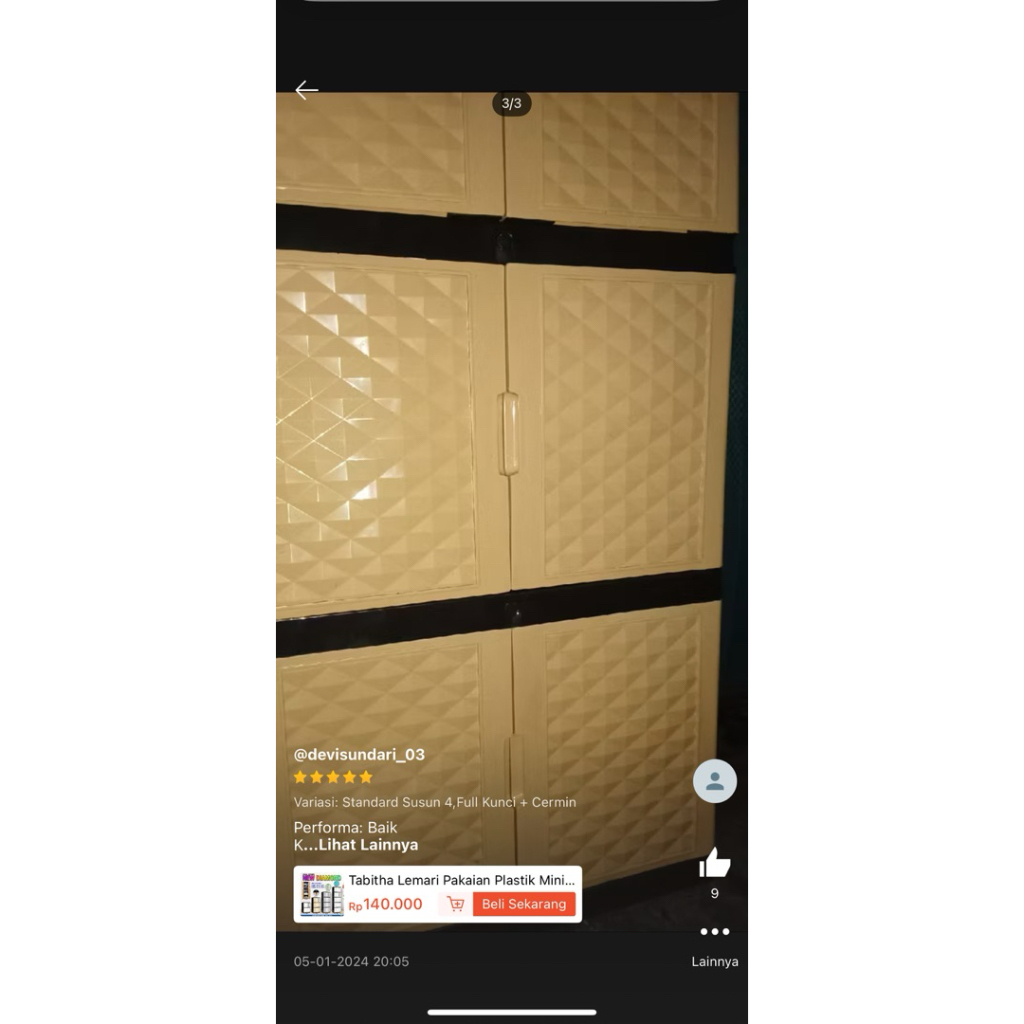Go back using the top-left arrow
Screen dimensions: 1024x1024
(306, 90)
